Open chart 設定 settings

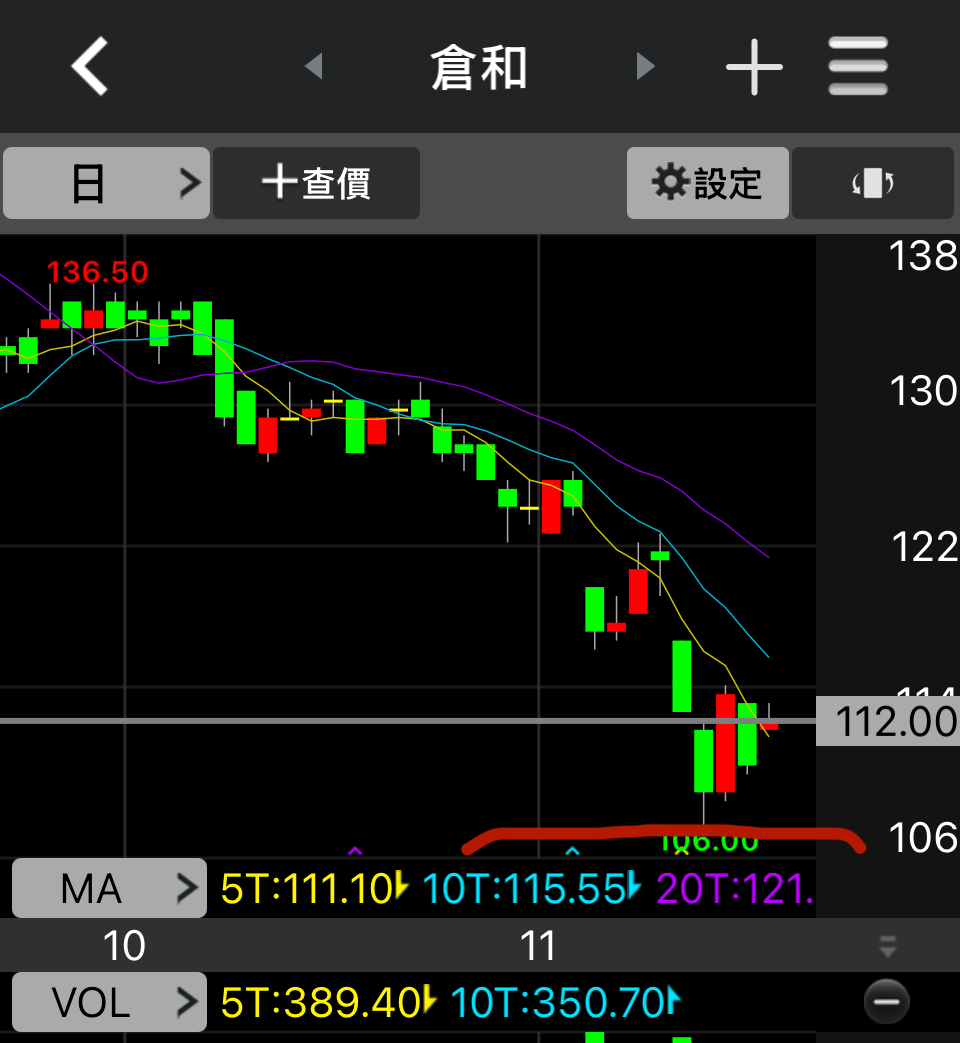point(708,183)
